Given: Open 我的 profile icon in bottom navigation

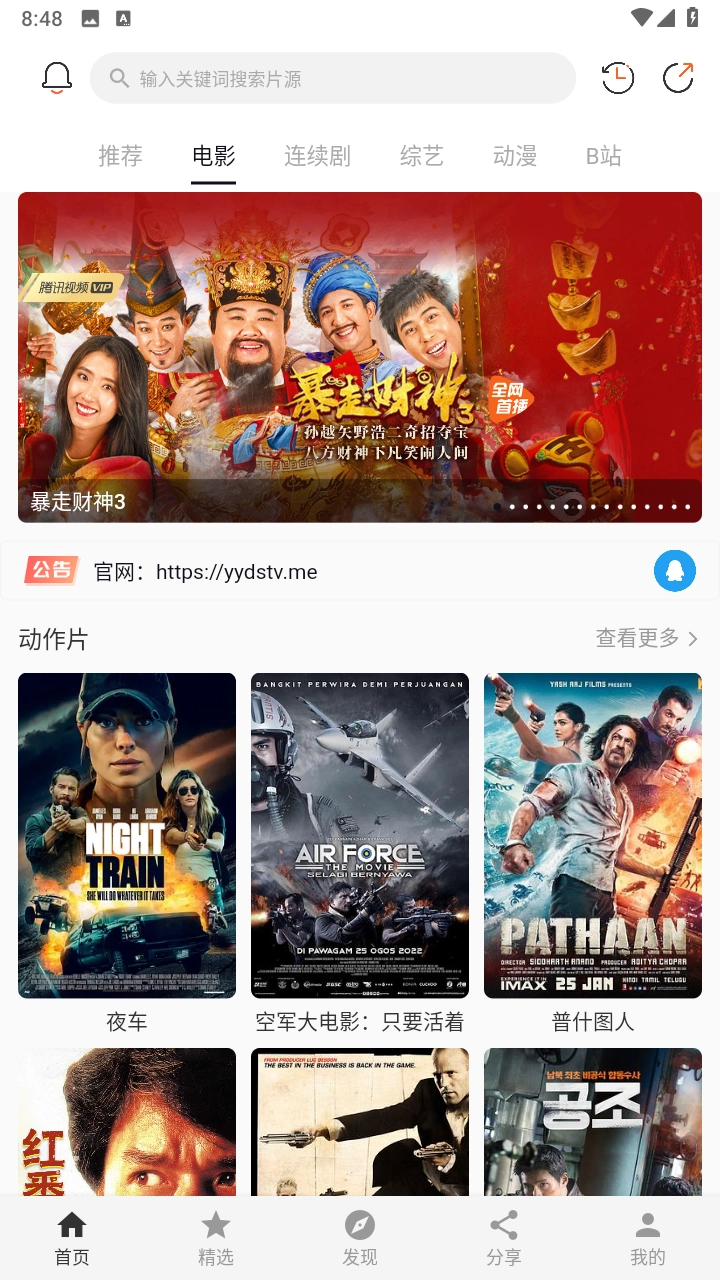Looking at the screenshot, I should tap(647, 1225).
